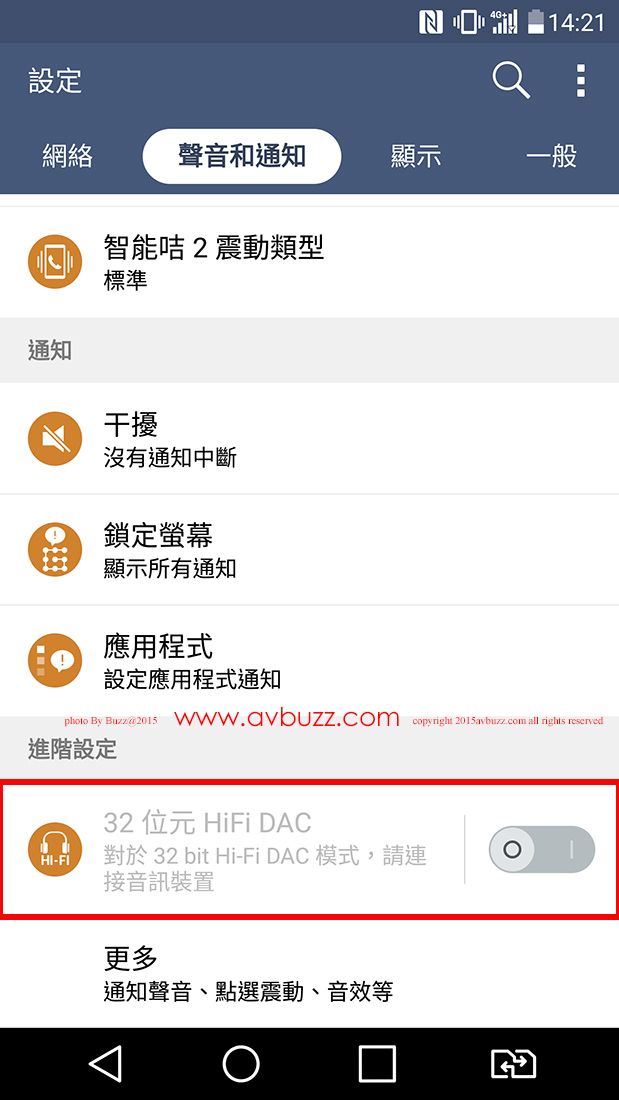Image resolution: width=619 pixels, height=1100 pixels.
Task: Switch to the 顯示 tab
Action: tap(416, 156)
